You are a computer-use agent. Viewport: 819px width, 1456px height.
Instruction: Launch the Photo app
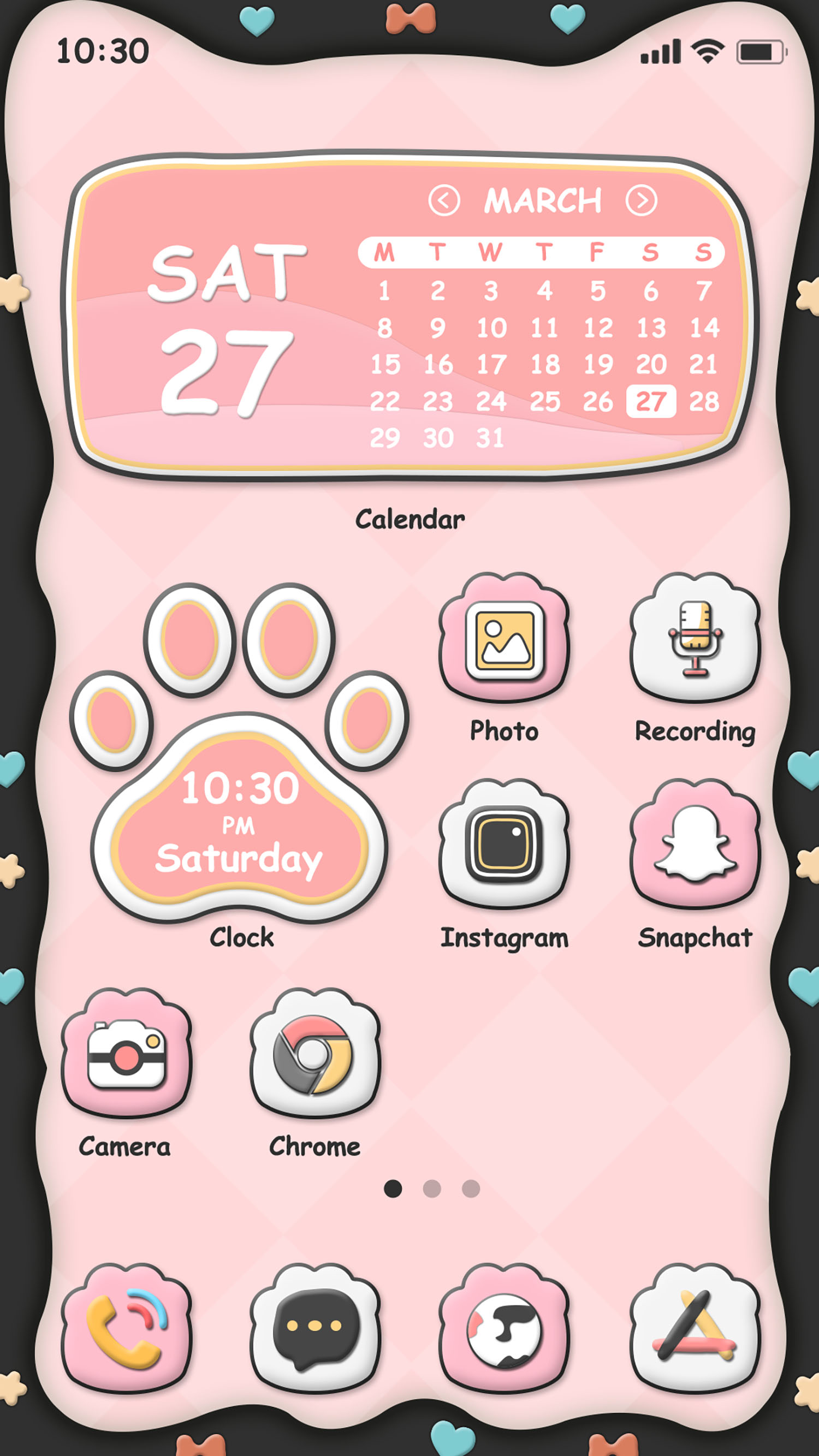pyautogui.click(x=503, y=638)
